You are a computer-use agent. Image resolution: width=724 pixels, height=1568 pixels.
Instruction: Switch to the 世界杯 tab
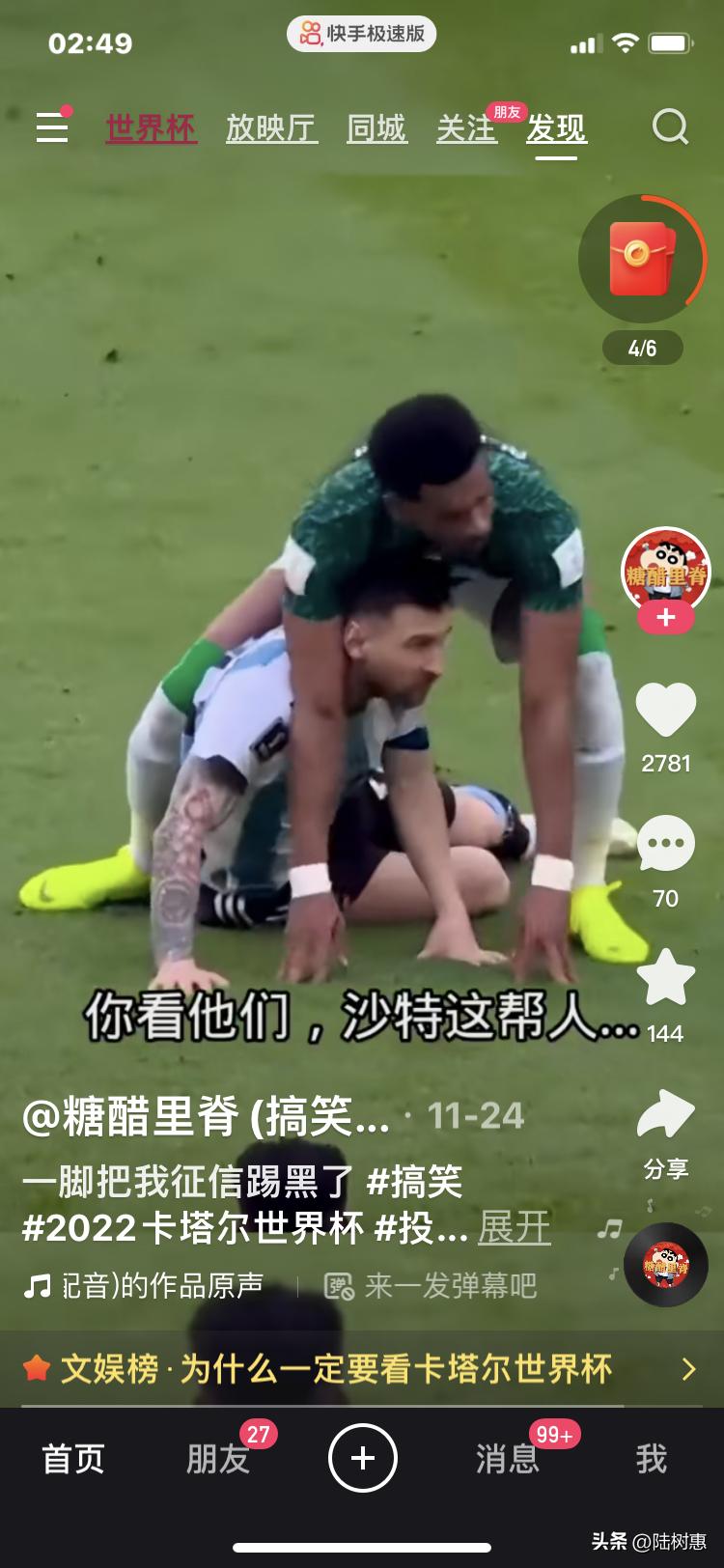(x=152, y=128)
